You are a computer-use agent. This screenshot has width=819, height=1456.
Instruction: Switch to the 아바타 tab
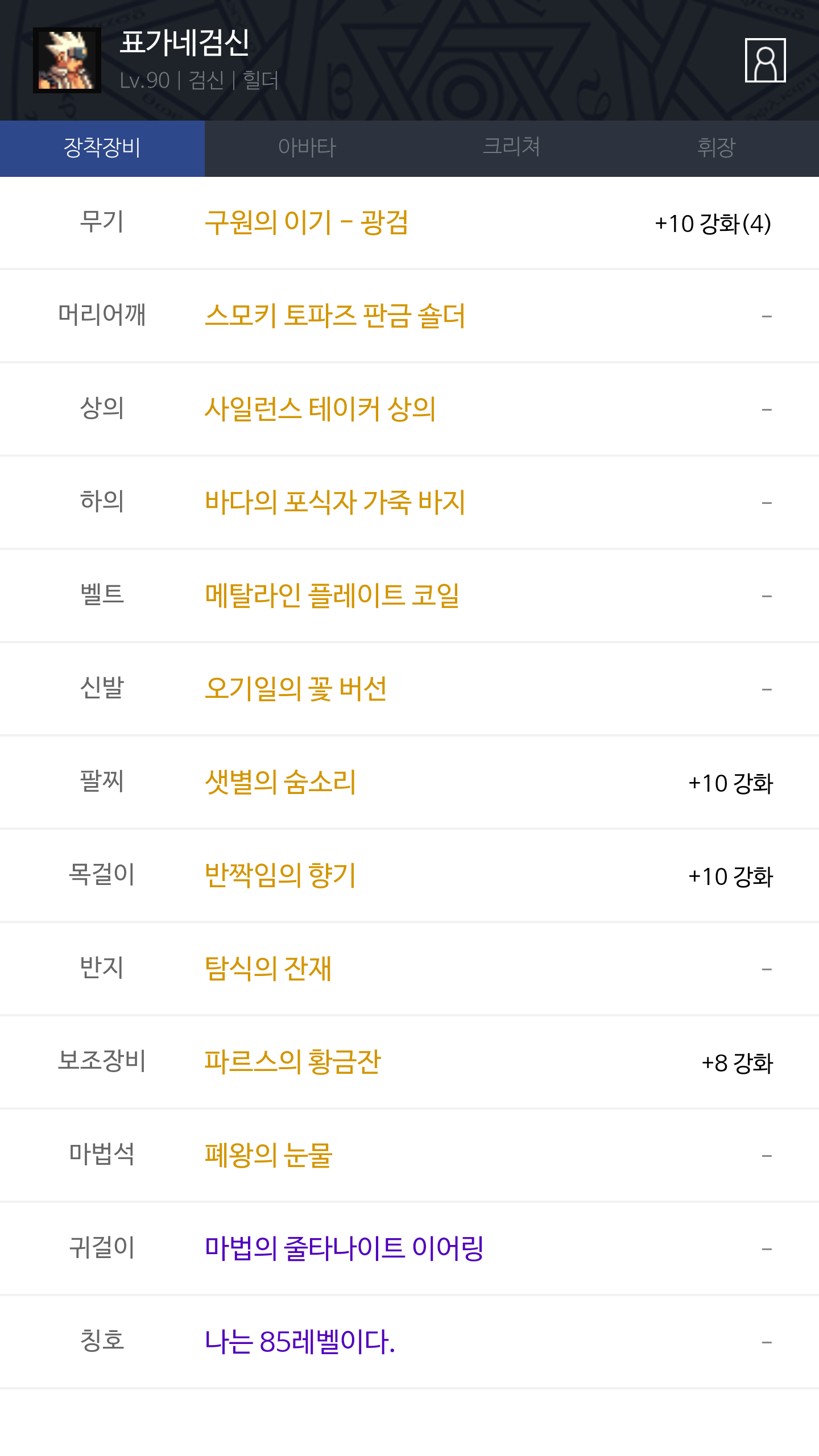point(307,148)
